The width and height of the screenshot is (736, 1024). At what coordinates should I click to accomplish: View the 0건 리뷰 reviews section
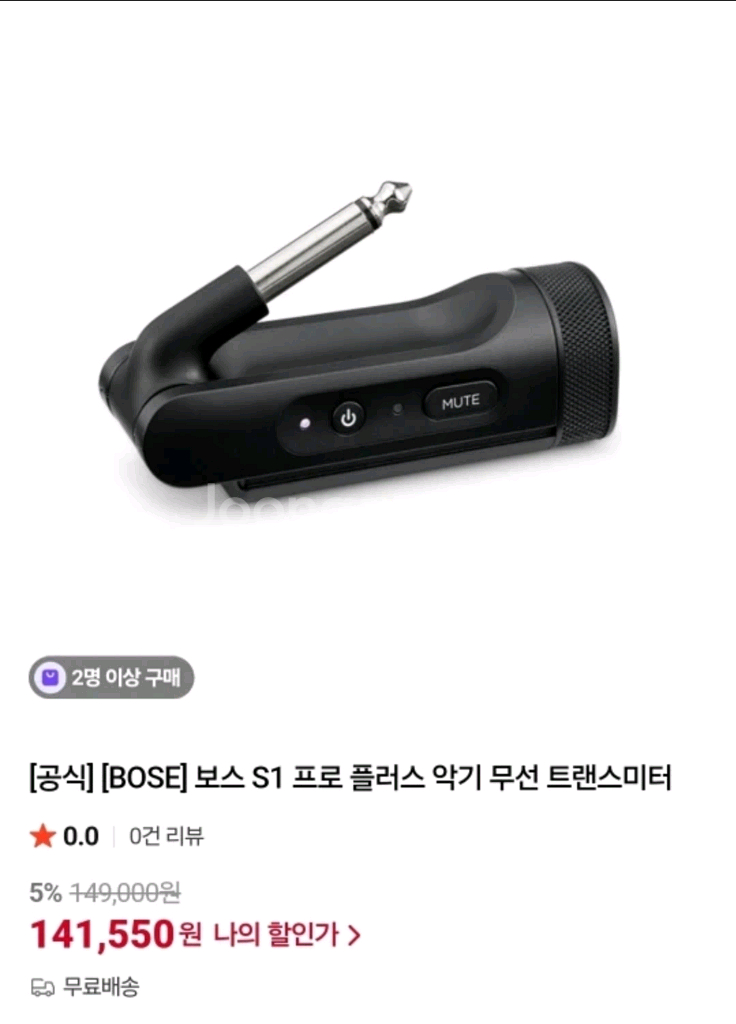tap(167, 836)
